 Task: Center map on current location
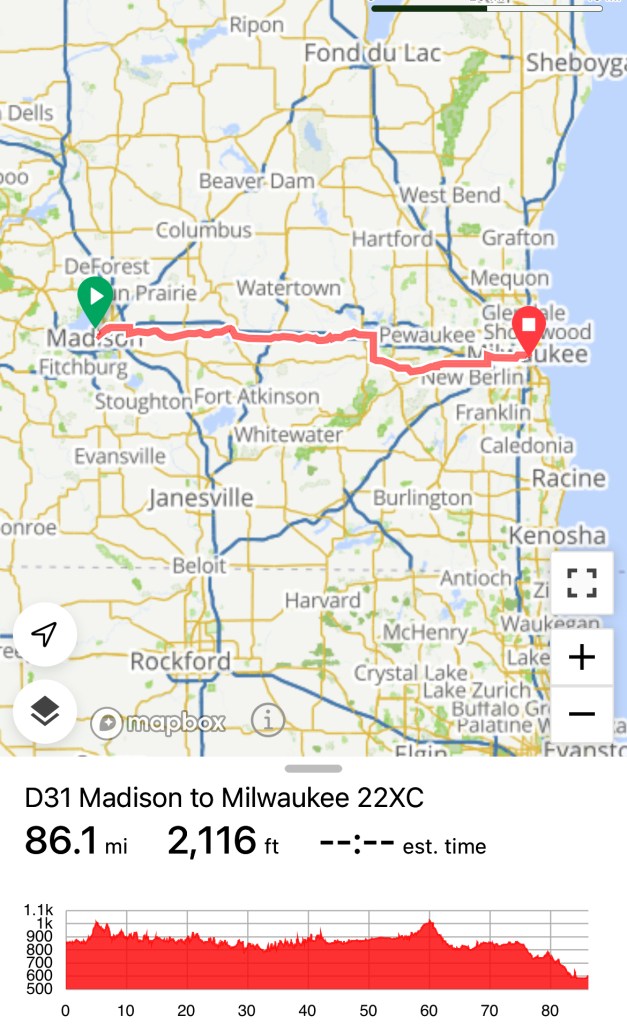pyautogui.click(x=44, y=634)
